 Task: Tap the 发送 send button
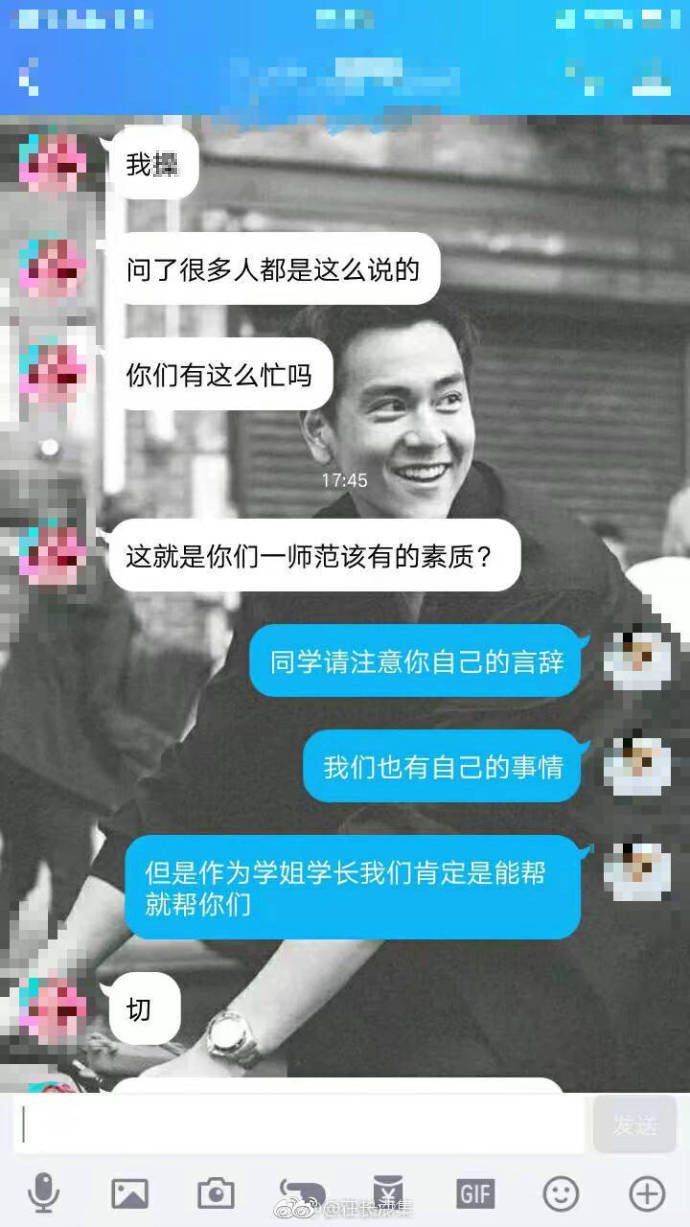634,1125
